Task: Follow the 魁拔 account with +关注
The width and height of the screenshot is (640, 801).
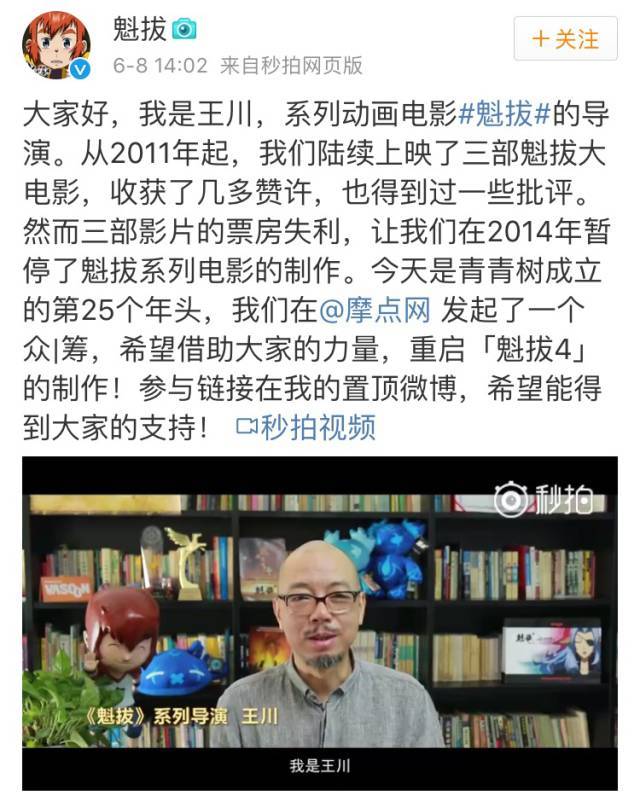Action: click(566, 39)
